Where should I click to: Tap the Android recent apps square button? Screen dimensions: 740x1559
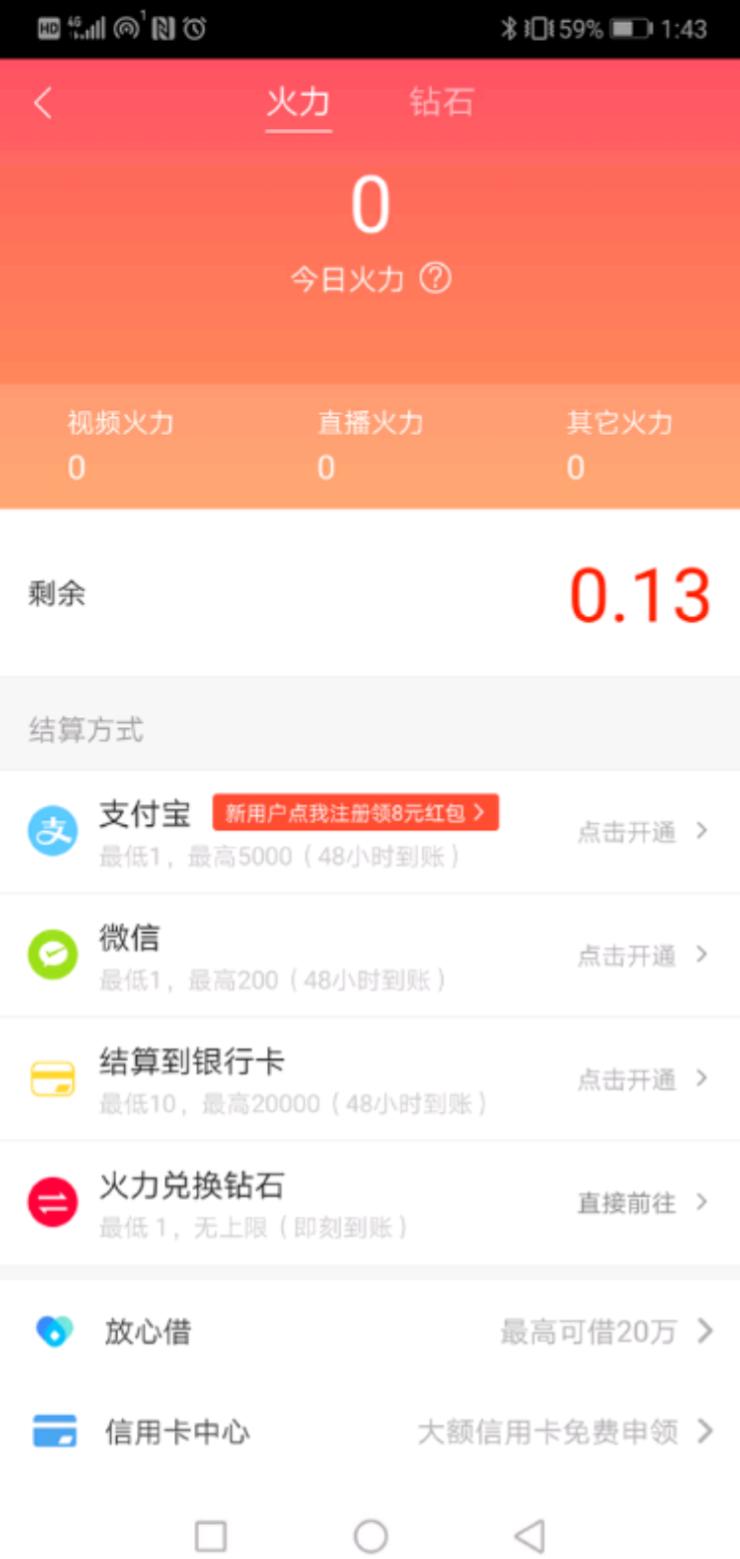pos(210,1537)
